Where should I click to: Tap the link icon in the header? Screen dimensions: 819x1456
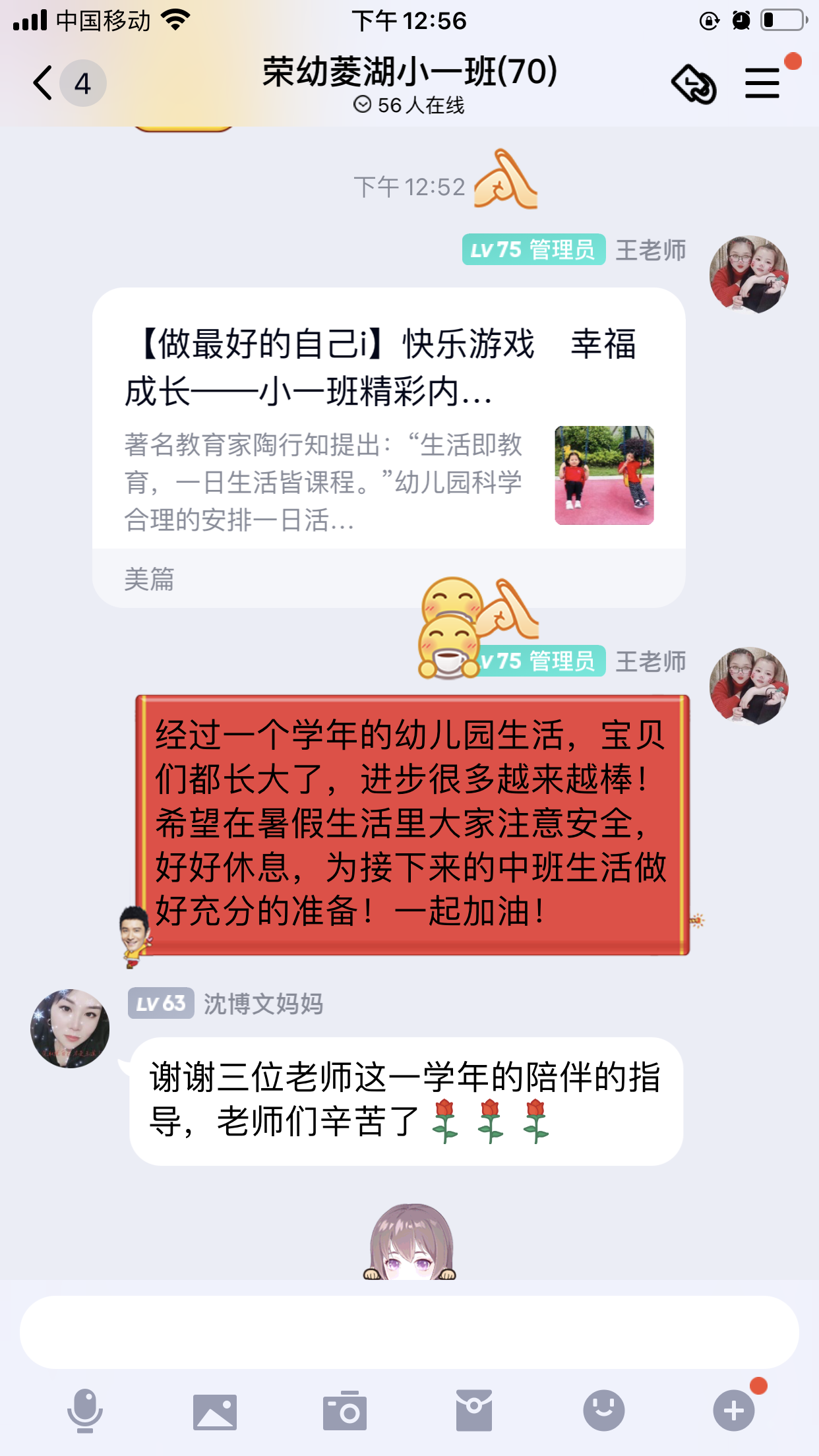click(694, 84)
